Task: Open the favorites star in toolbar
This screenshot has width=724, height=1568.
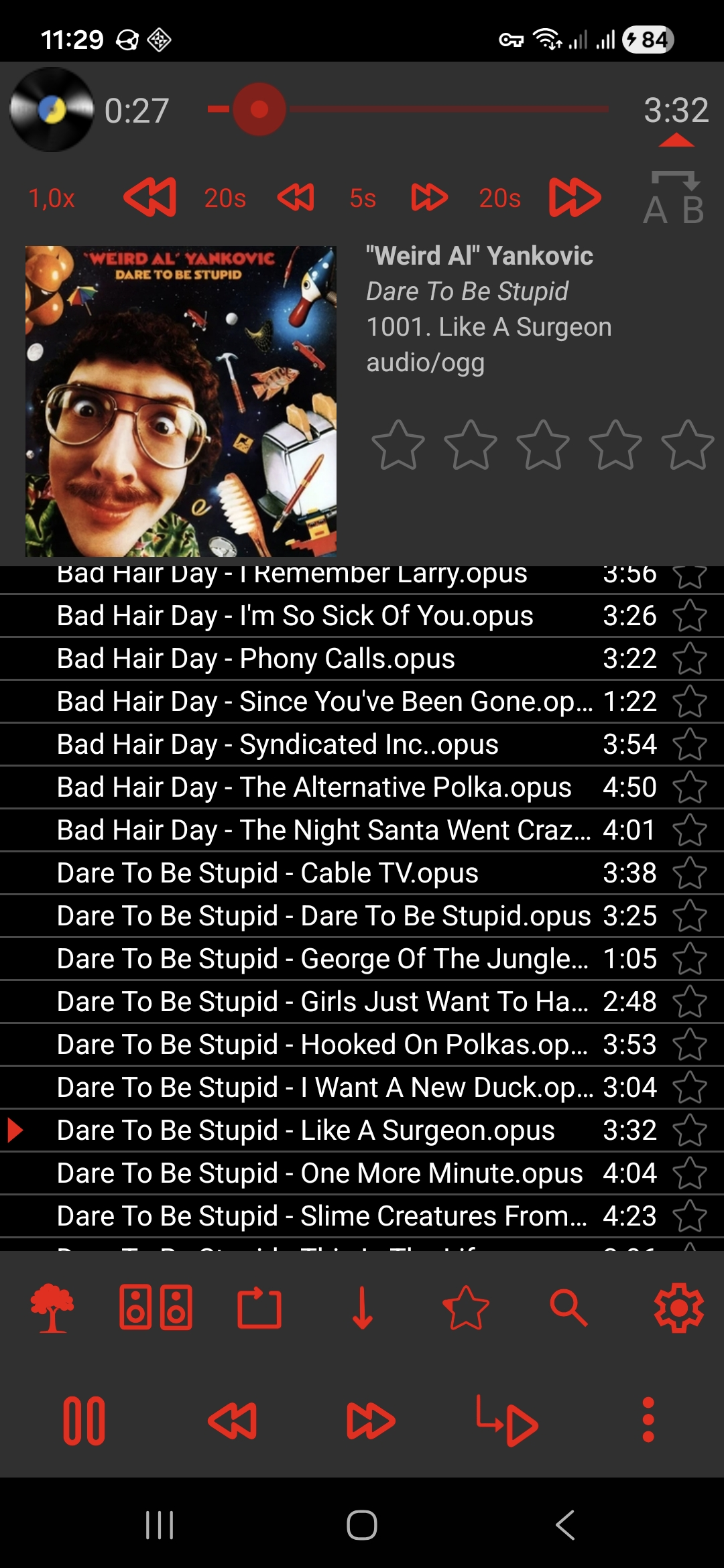Action: [x=465, y=1307]
